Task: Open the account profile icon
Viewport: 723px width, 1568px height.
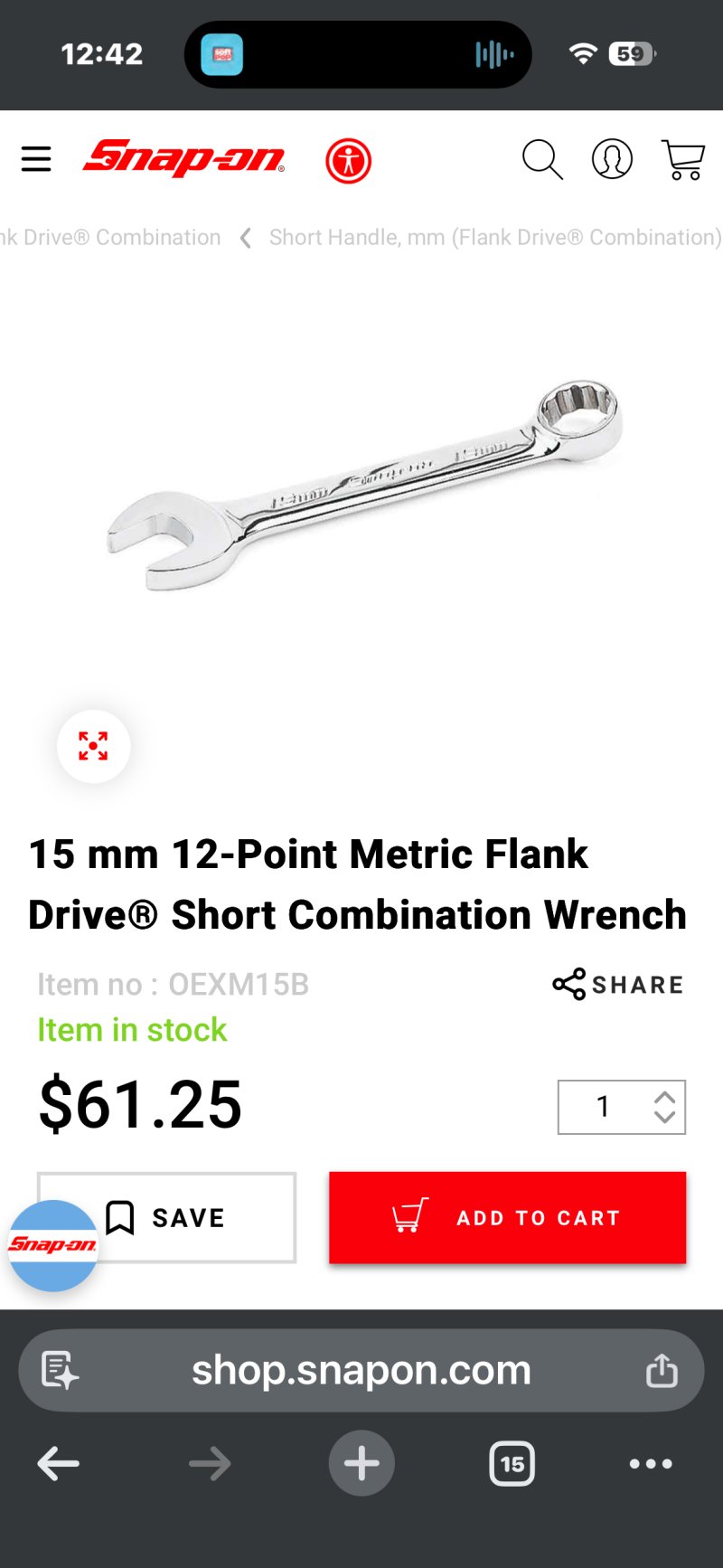Action: pyautogui.click(x=612, y=160)
